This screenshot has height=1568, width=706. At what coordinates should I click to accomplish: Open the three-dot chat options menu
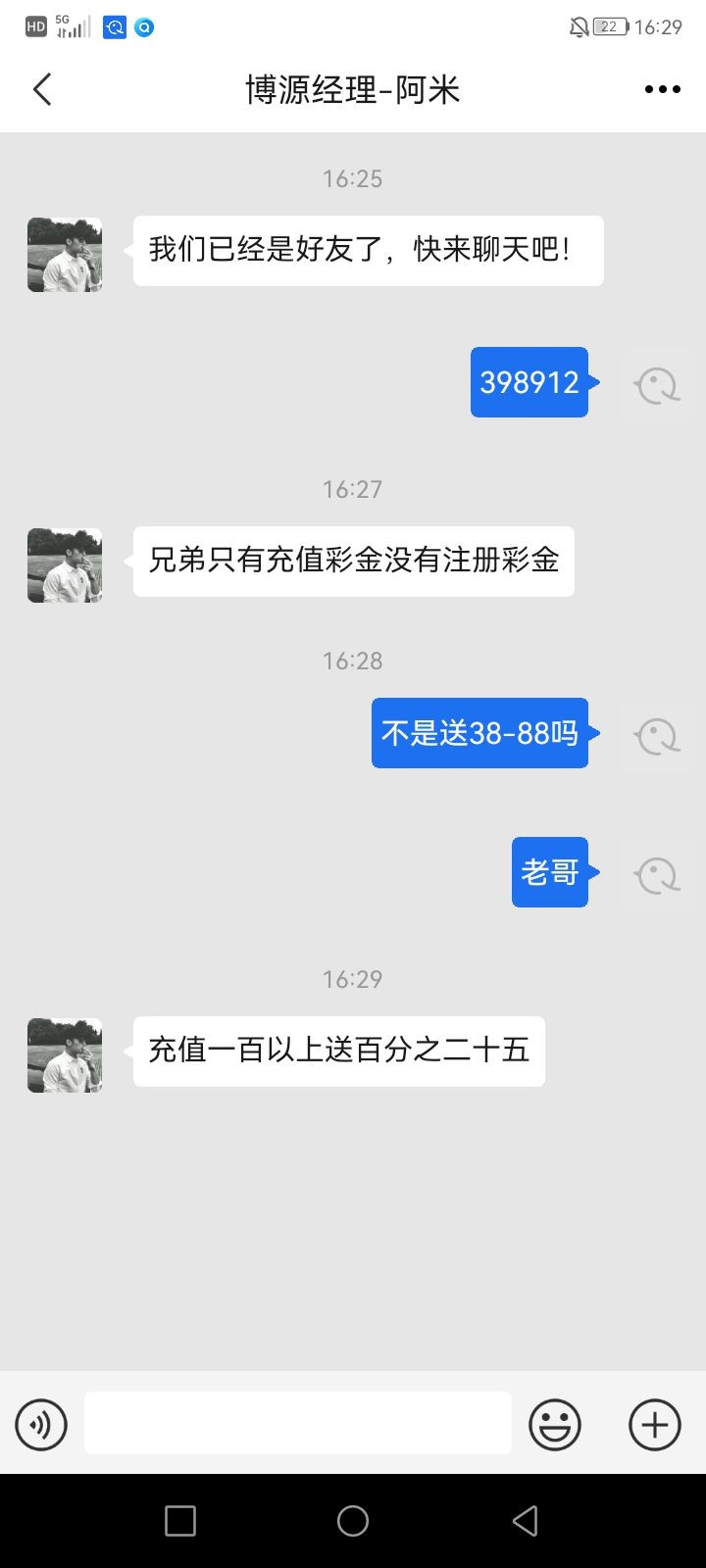[x=662, y=90]
